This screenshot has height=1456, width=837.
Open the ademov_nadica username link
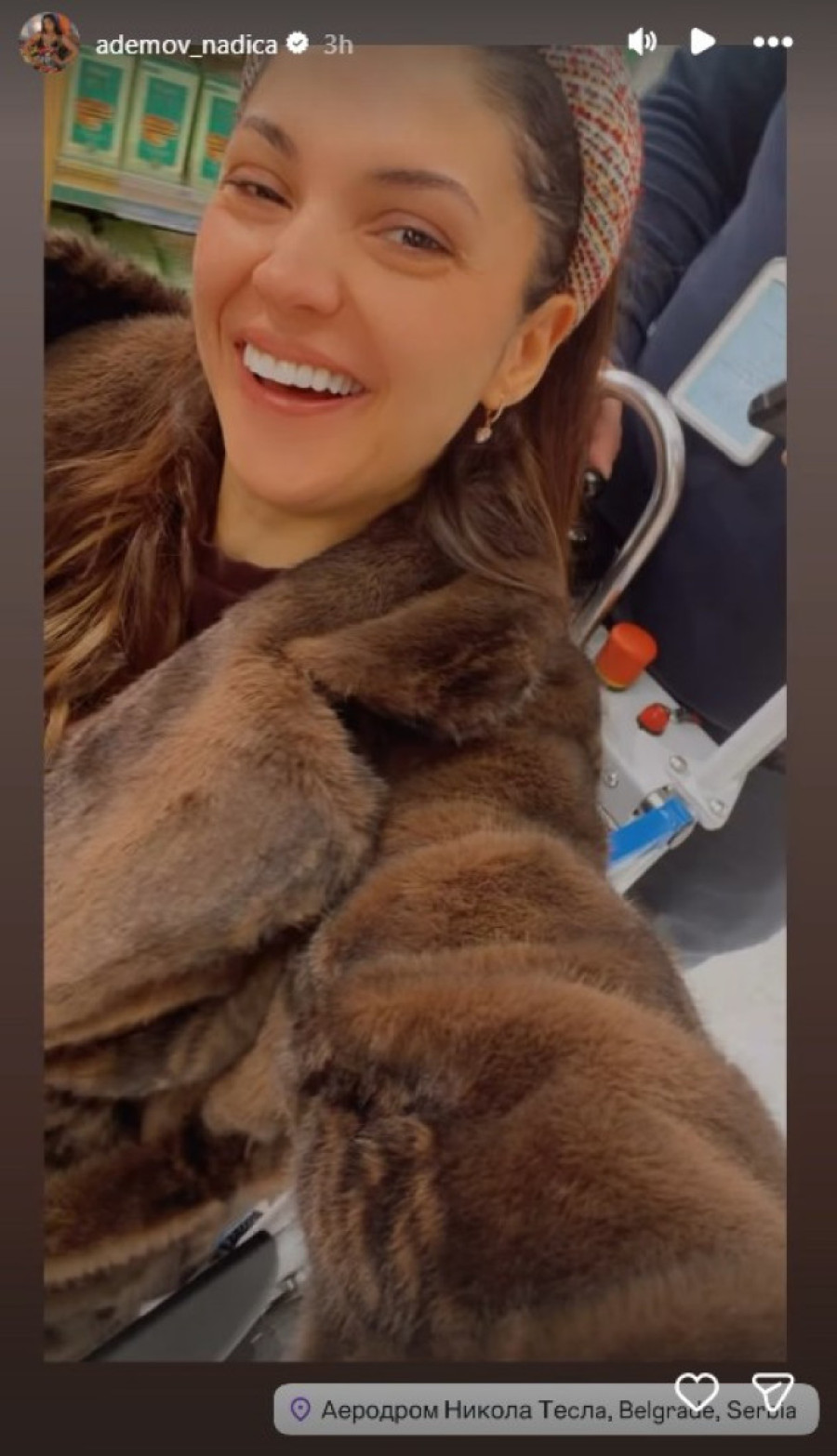click(186, 45)
